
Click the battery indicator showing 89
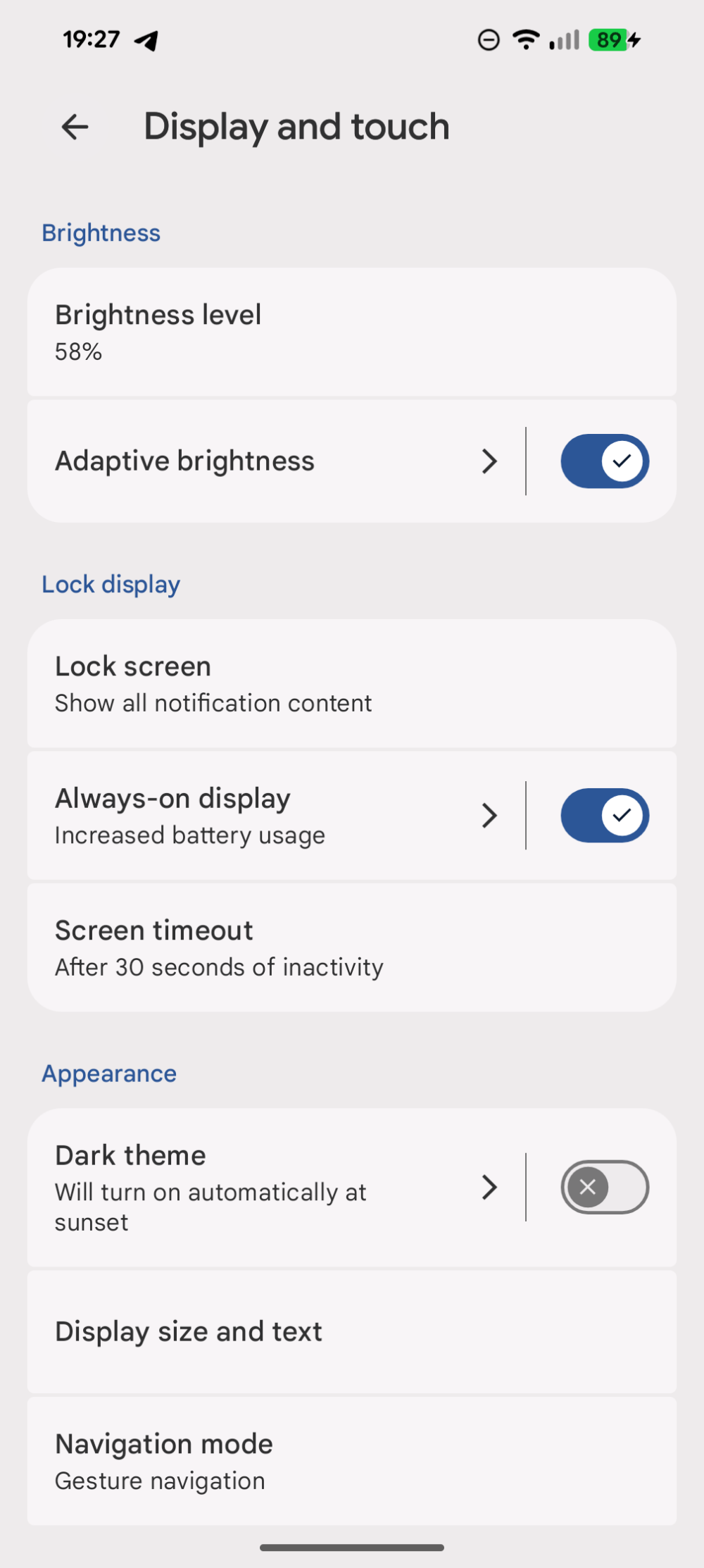pos(608,40)
